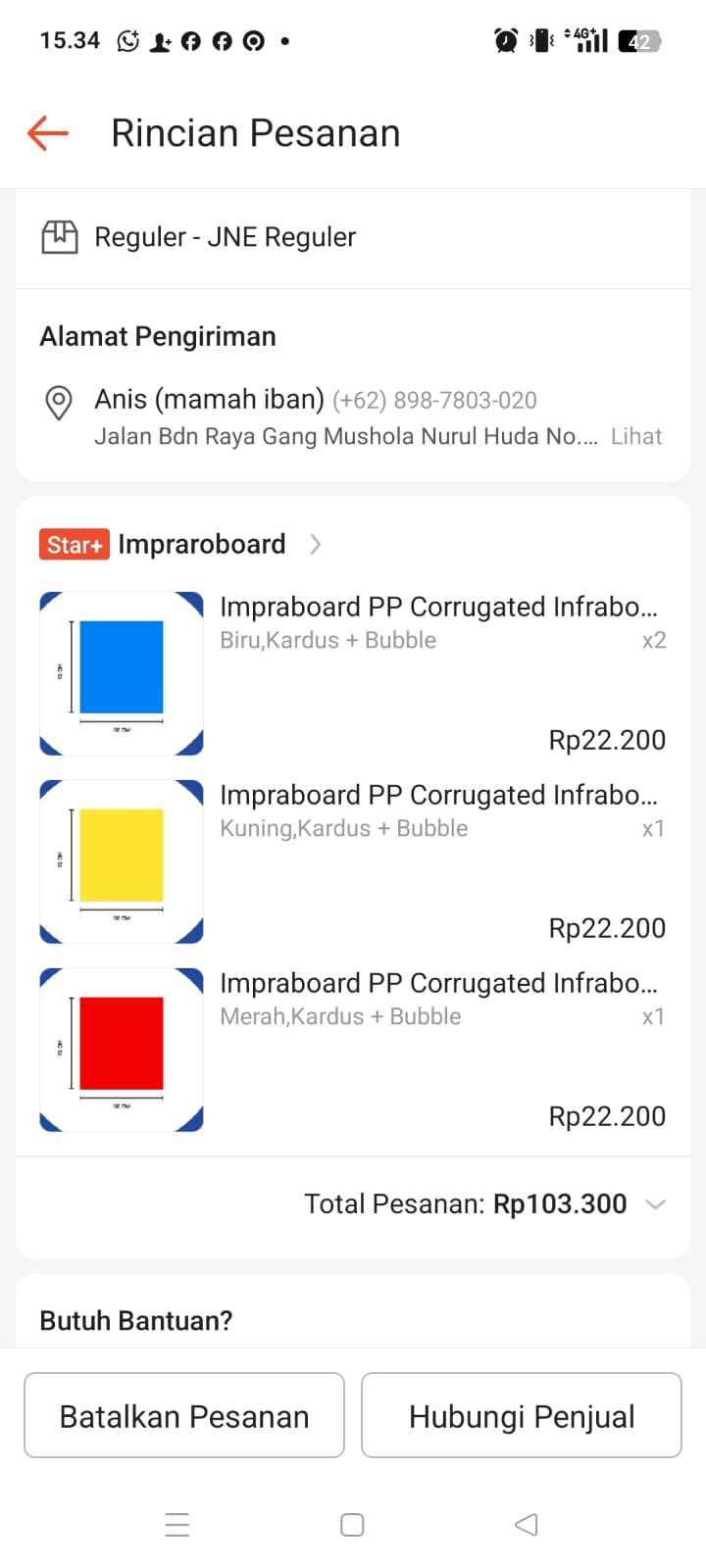Open the Kuning Impraboard product

click(353, 861)
